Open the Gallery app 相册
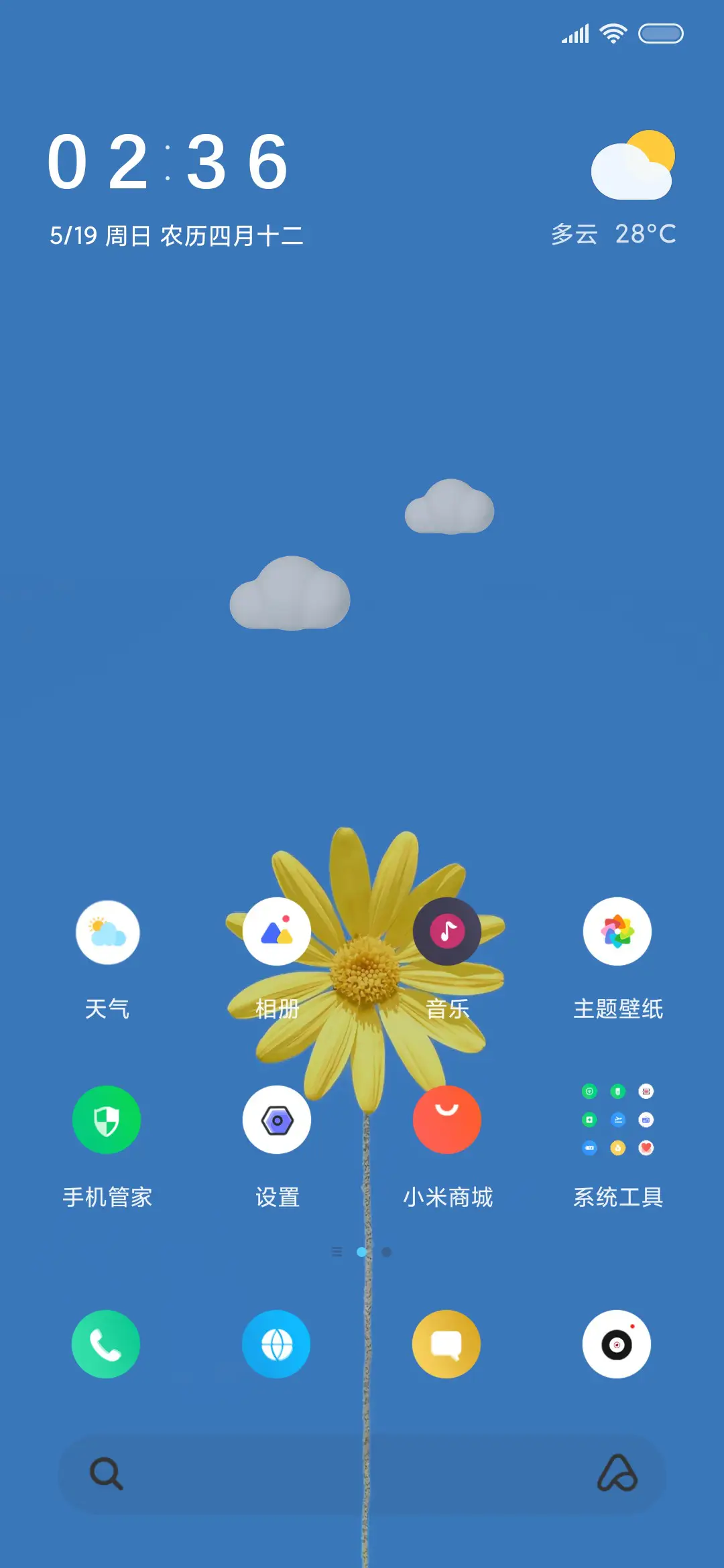This screenshot has width=724, height=1568. (277, 930)
